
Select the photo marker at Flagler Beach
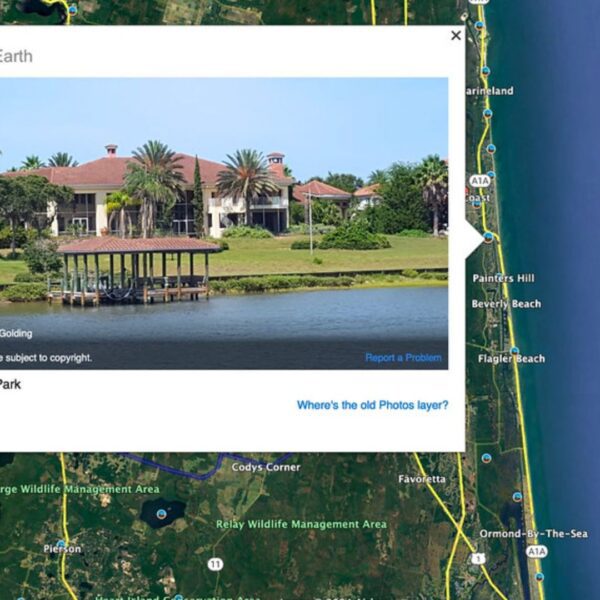click(514, 350)
